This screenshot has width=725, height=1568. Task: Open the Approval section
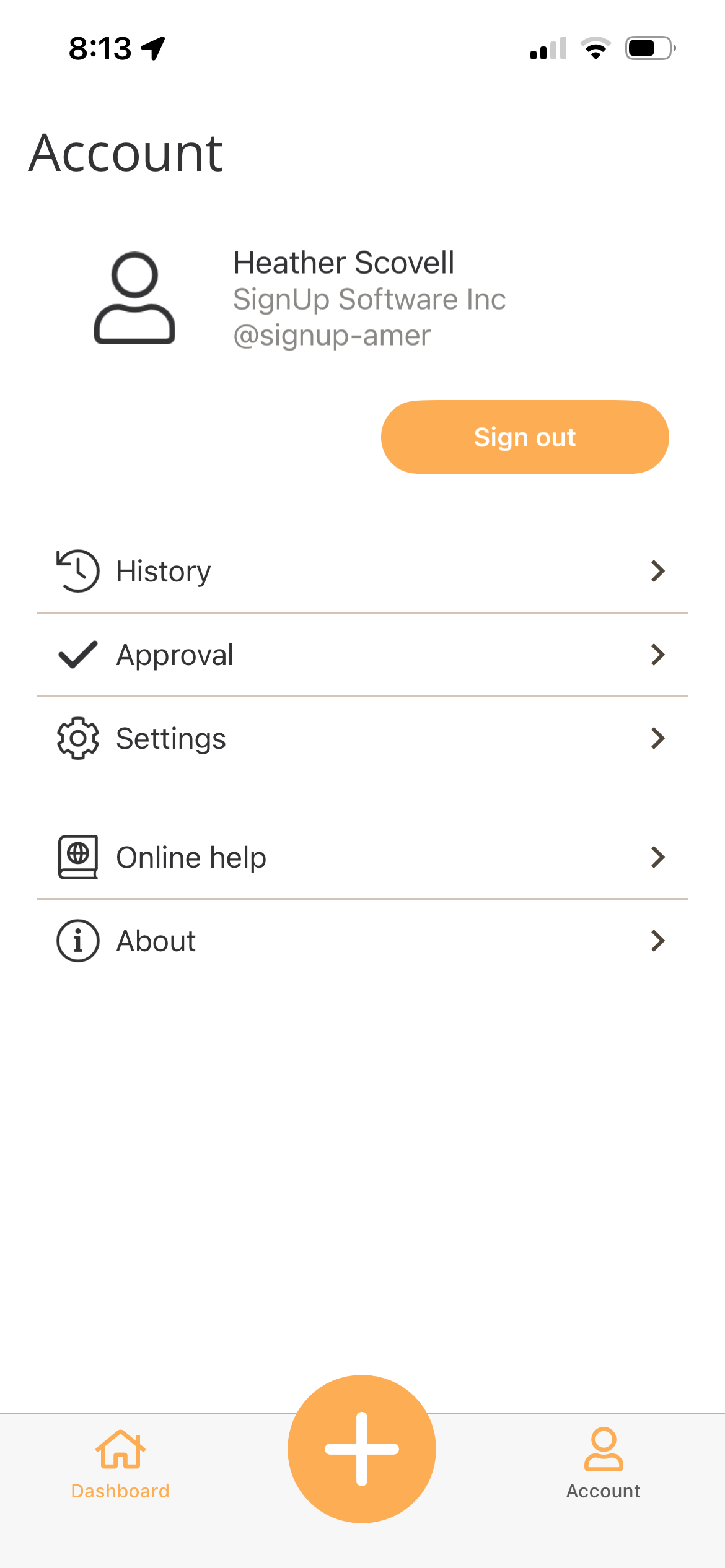tap(362, 655)
